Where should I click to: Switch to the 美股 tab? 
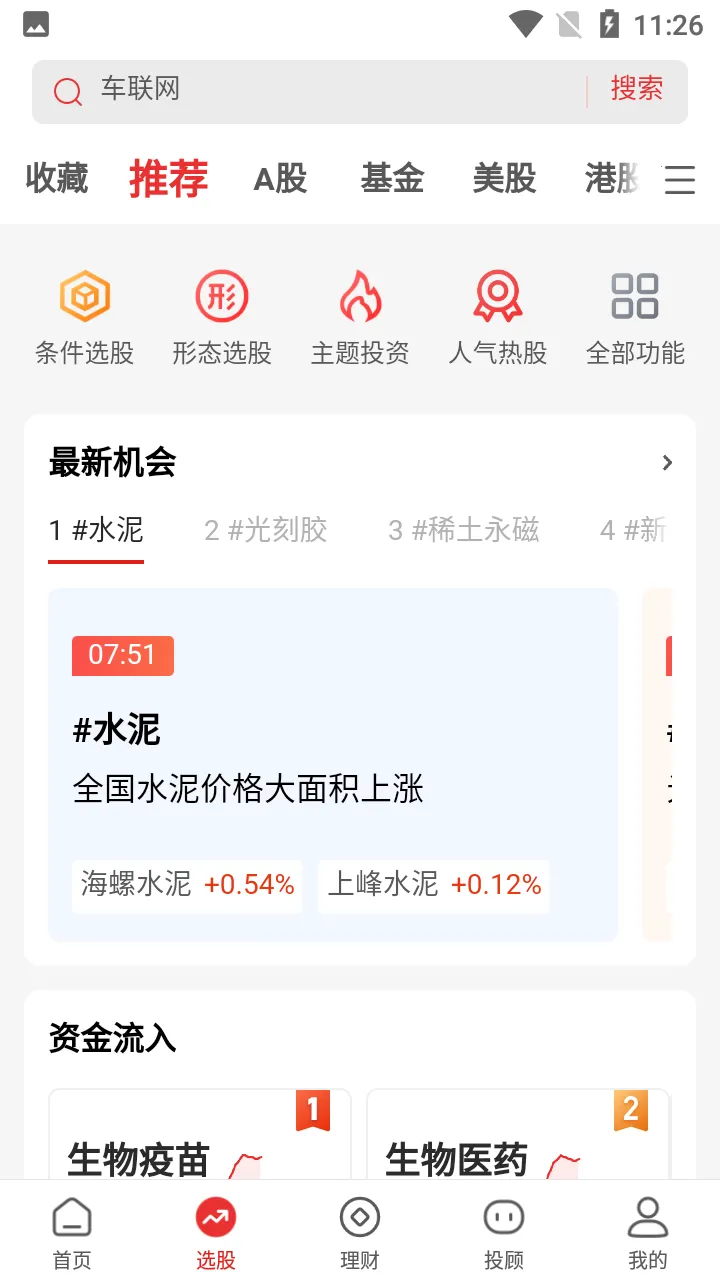504,179
